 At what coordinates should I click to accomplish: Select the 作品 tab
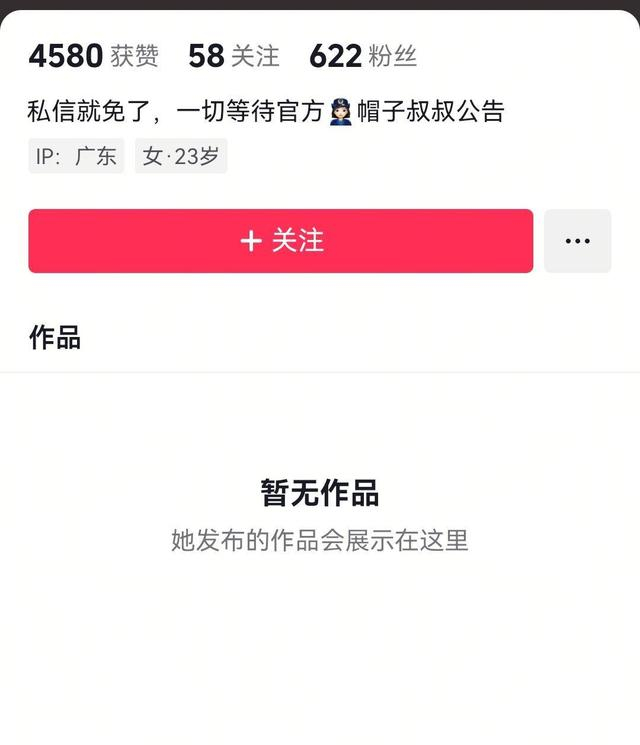[54, 337]
